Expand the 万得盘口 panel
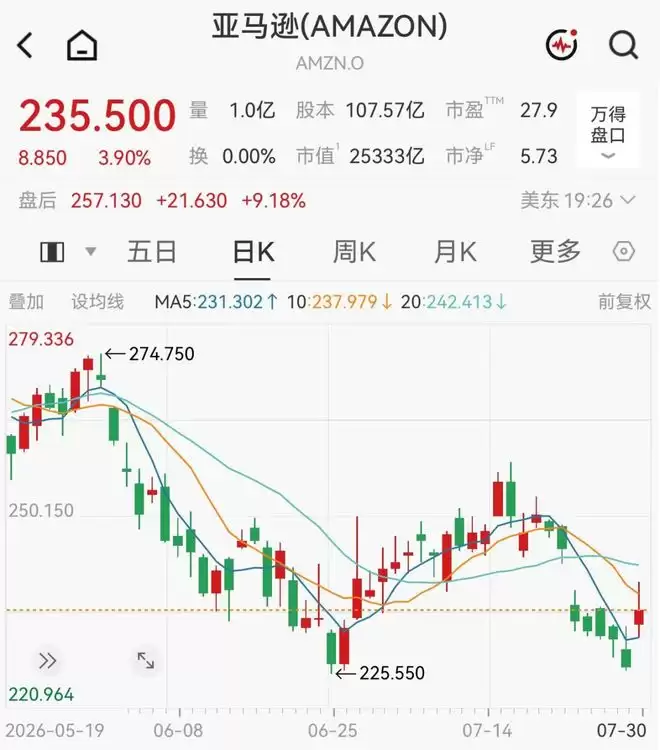Viewport: 660px width, 750px height. pos(608,132)
